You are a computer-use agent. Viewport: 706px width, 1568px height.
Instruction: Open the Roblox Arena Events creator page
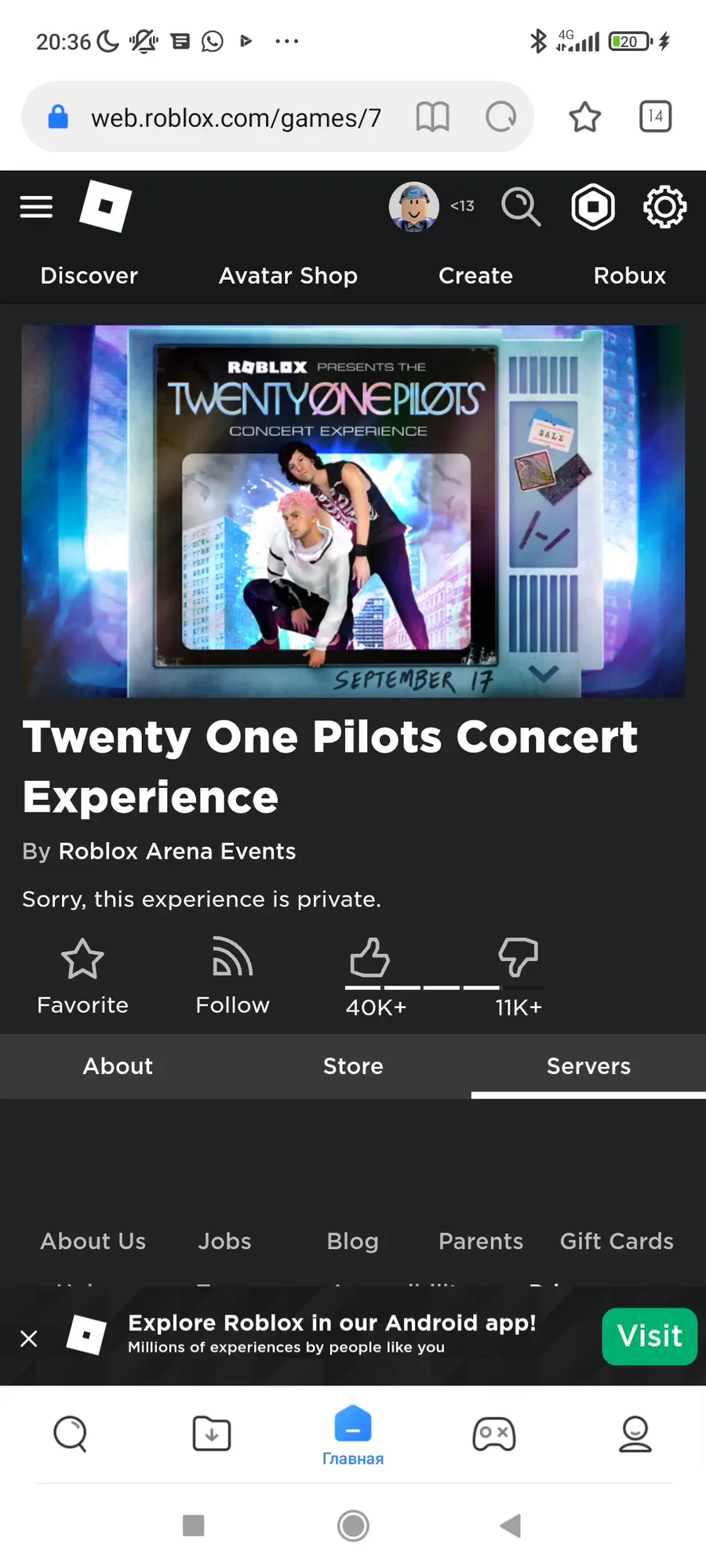[x=177, y=851]
